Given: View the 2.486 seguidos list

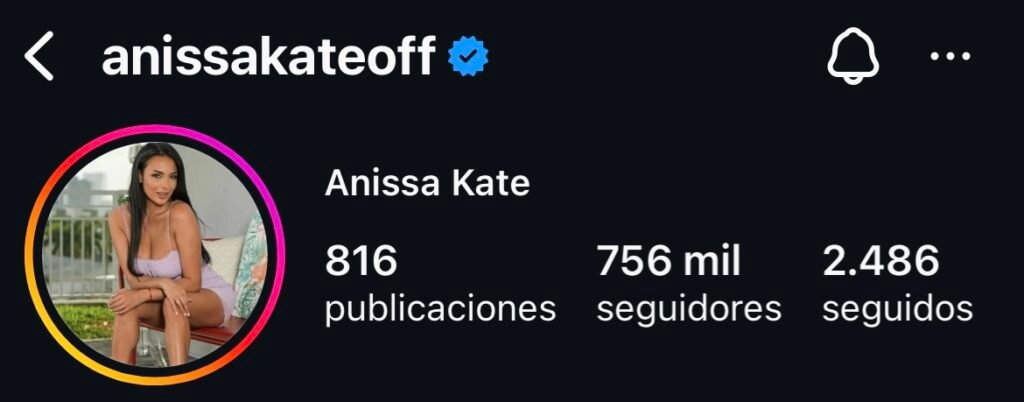Looking at the screenshot, I should point(897,284).
